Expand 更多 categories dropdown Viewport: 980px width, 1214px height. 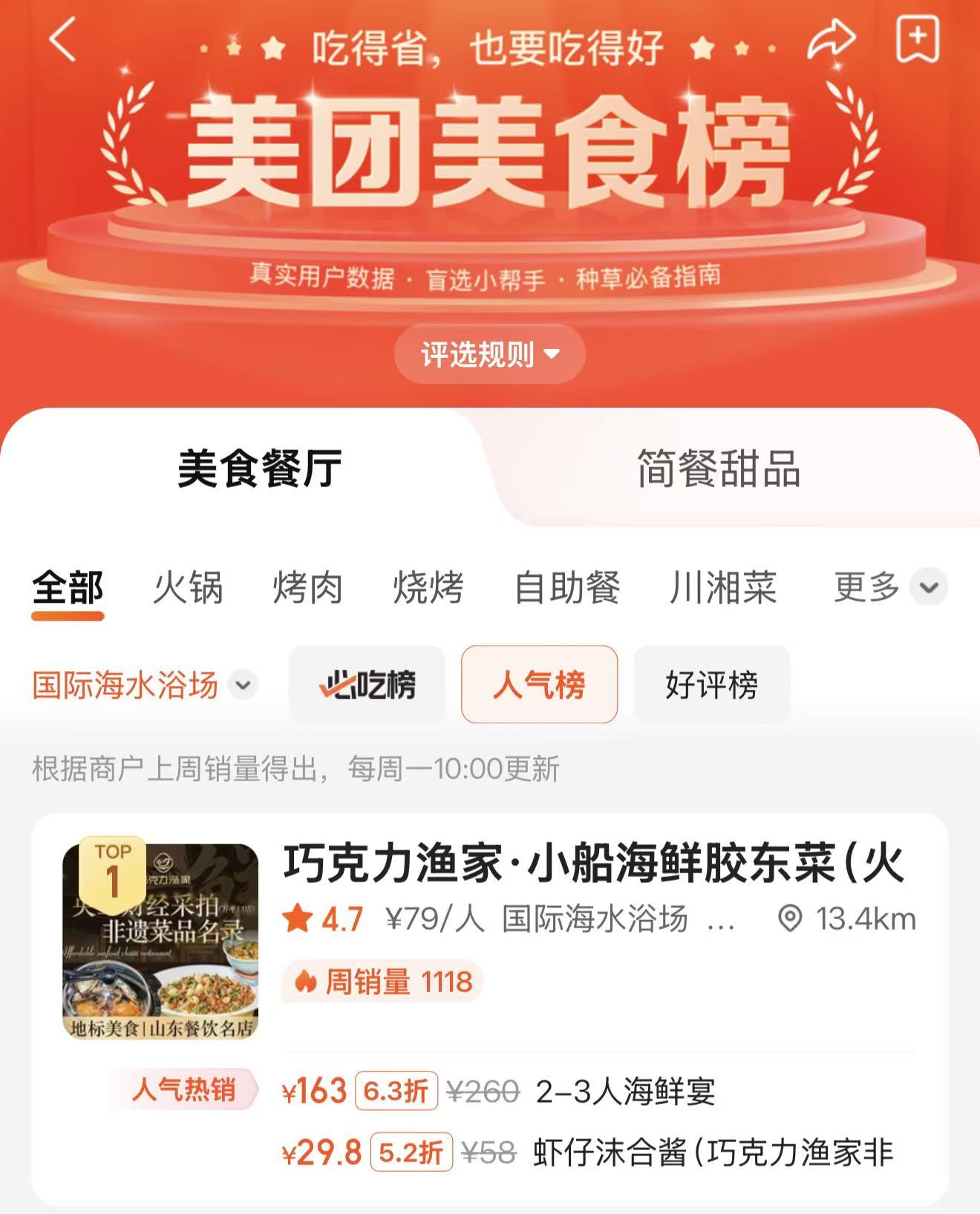click(889, 588)
